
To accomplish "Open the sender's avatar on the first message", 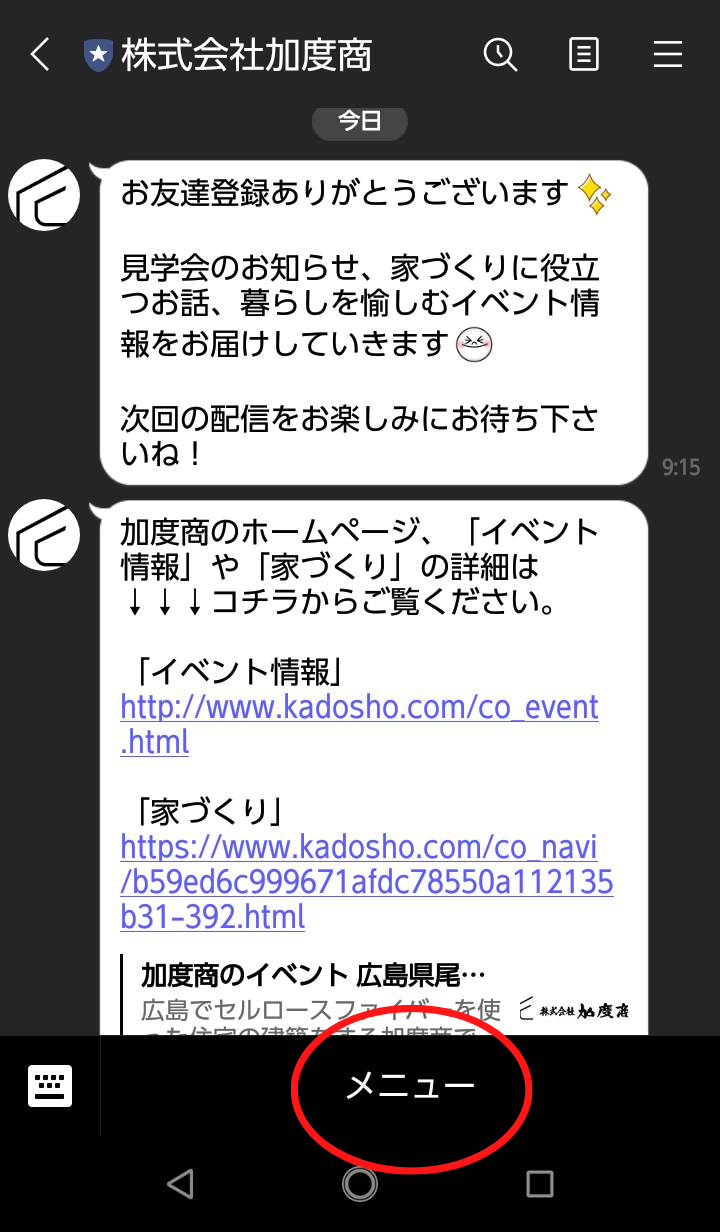I will 44,194.
